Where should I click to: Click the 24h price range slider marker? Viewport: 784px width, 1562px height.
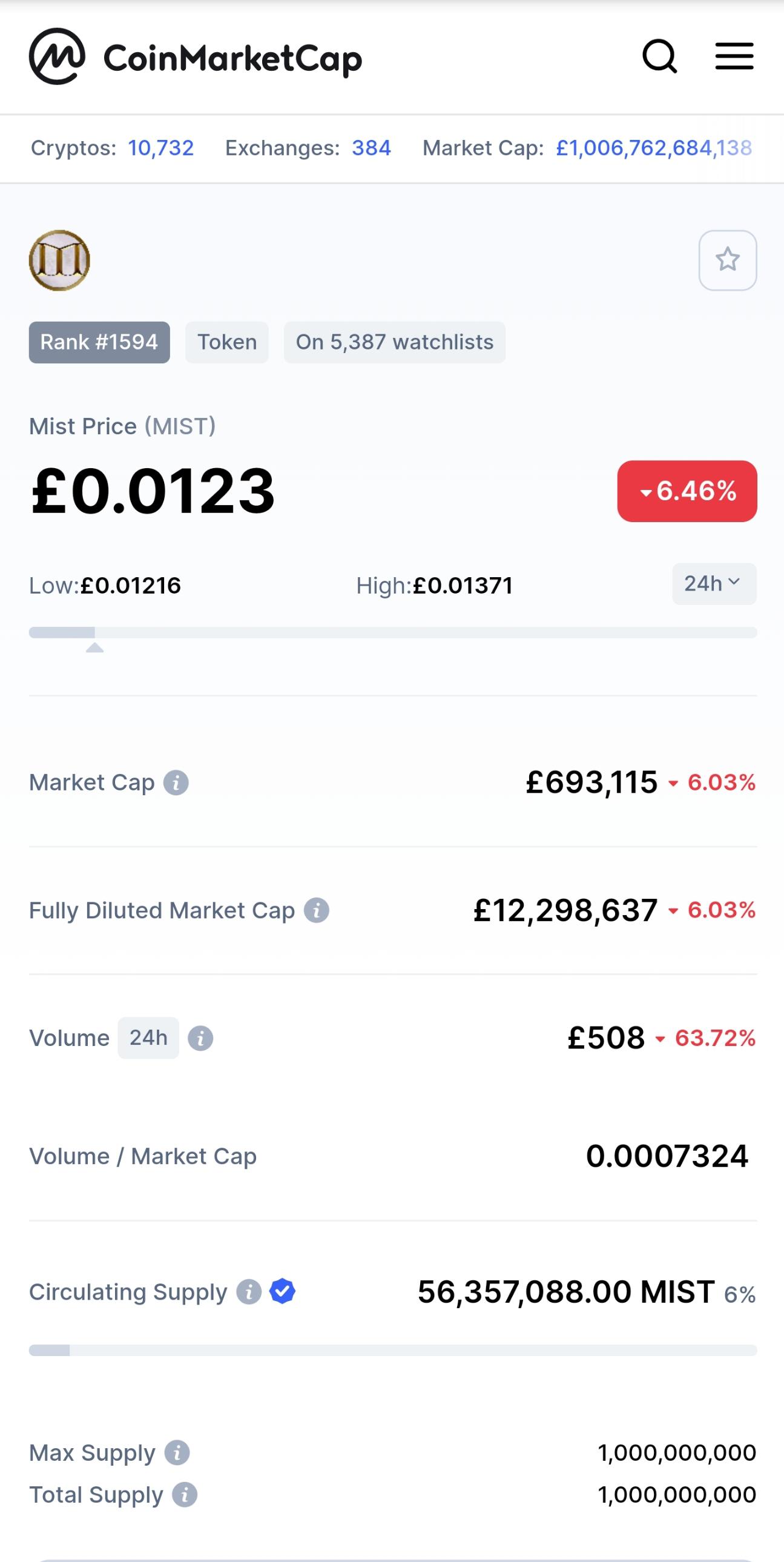click(94, 648)
